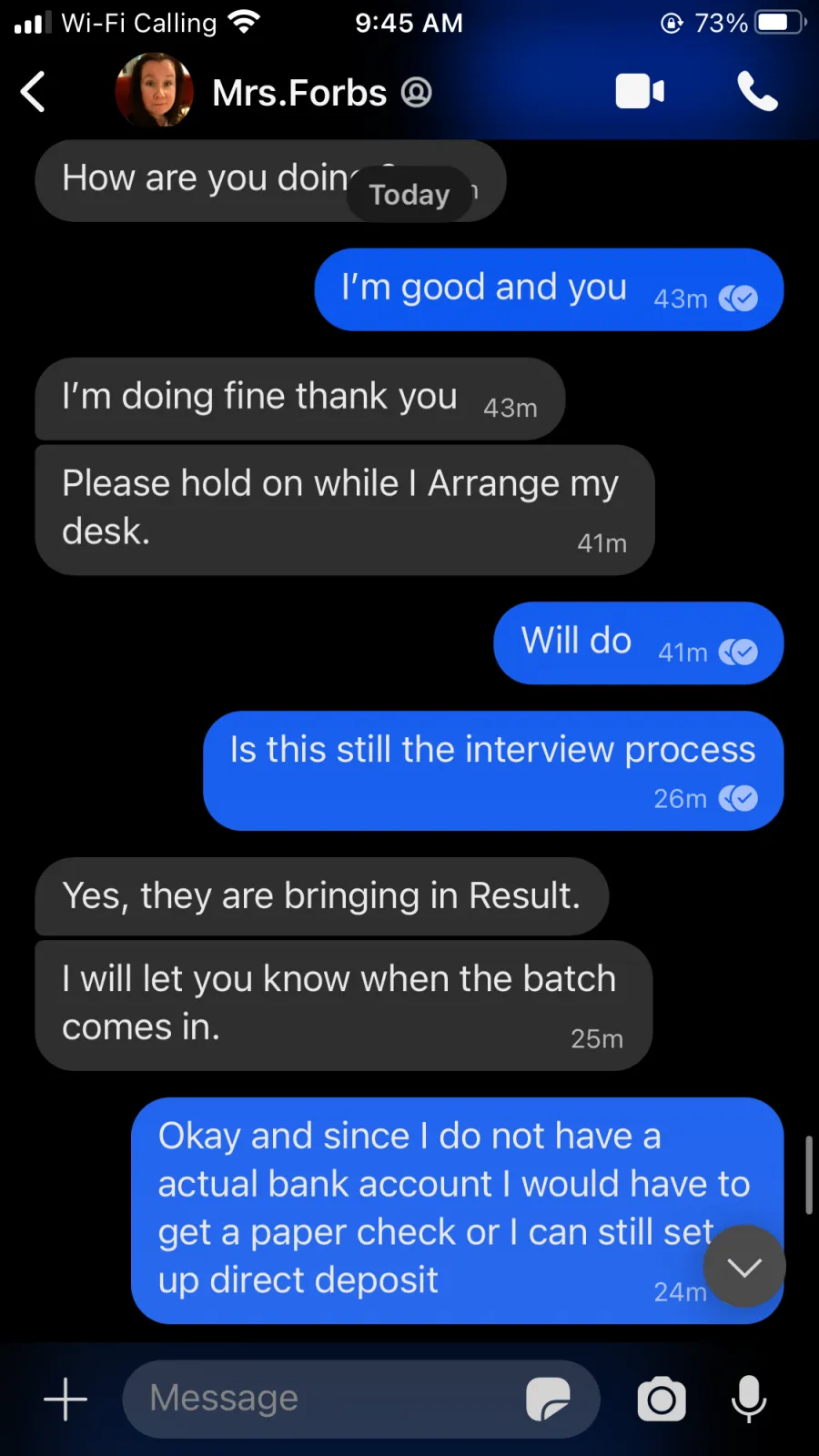
Task: Open the attachment plus menu
Action: click(66, 1399)
